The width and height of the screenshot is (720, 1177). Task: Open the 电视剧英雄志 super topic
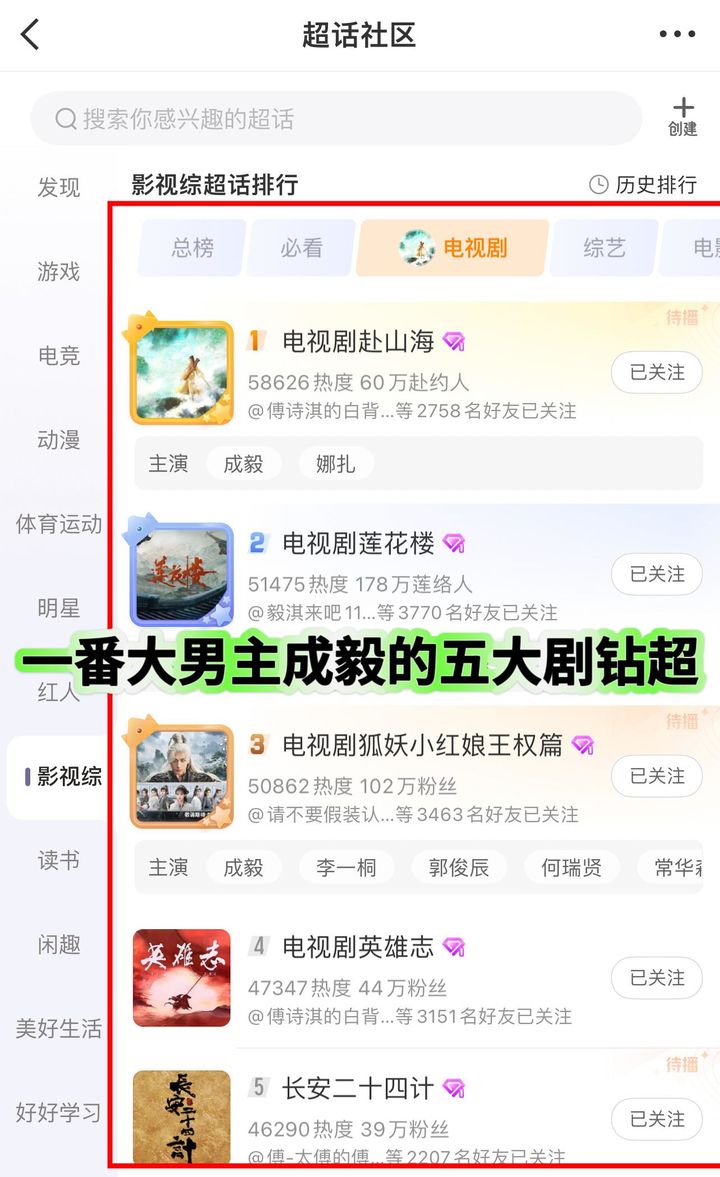point(357,947)
